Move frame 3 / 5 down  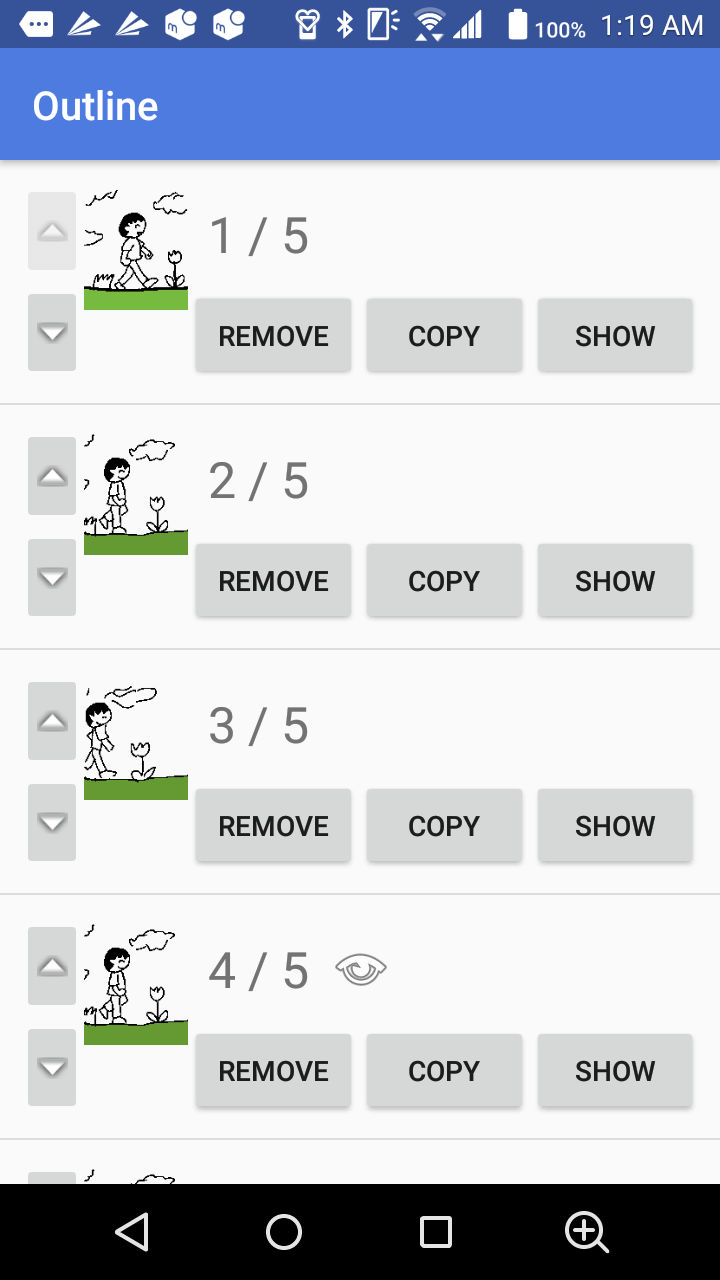[x=52, y=822]
